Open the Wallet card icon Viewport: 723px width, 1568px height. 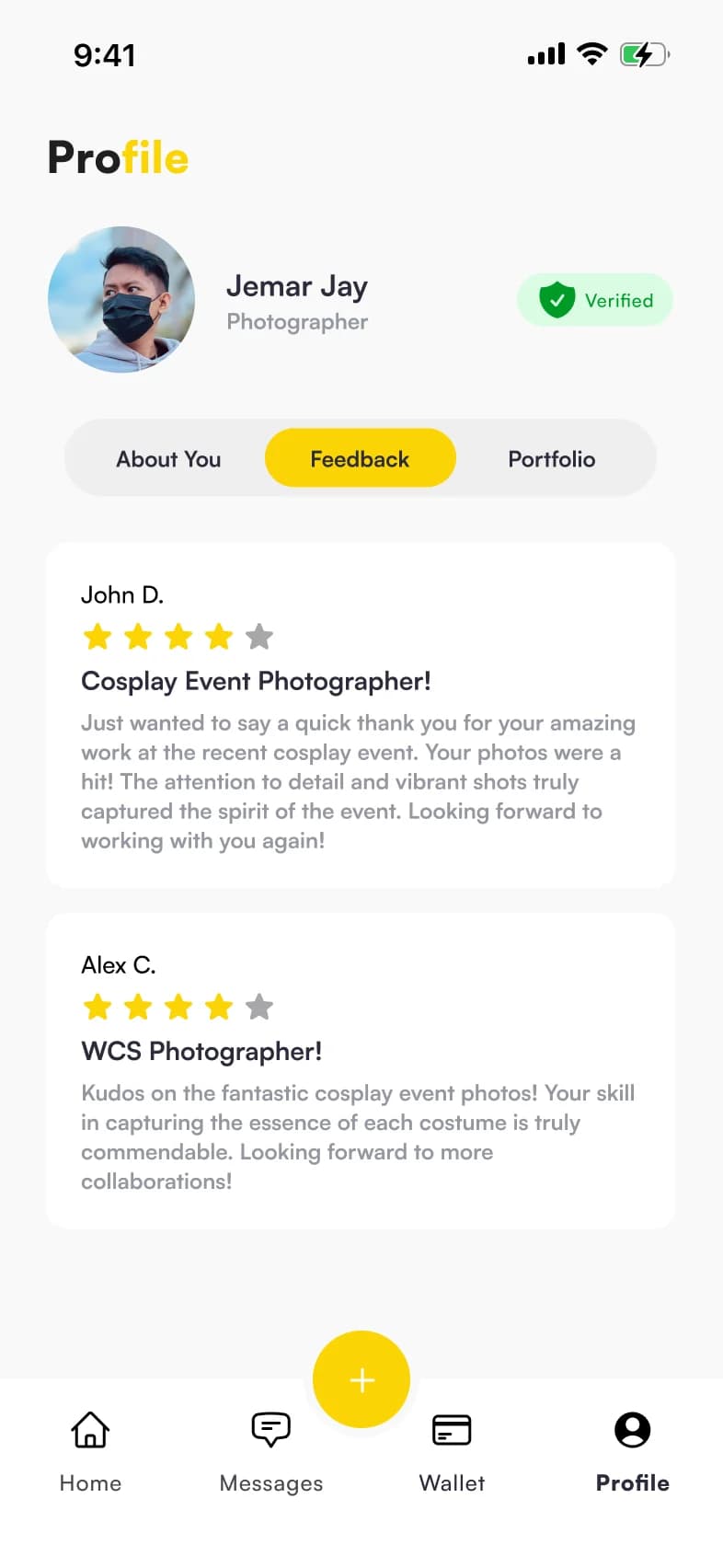[451, 1429]
